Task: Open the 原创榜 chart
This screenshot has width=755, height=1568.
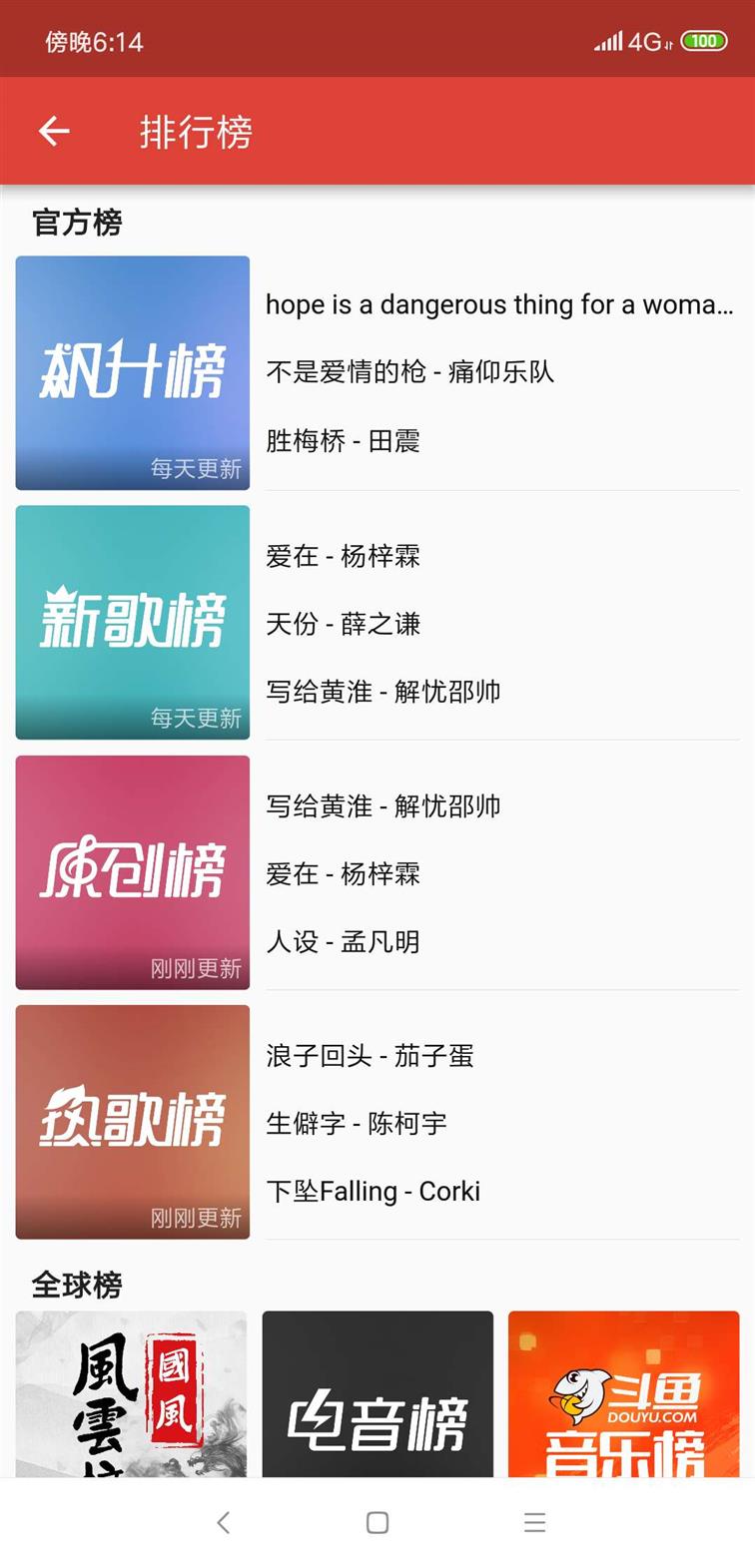Action: pos(133,872)
